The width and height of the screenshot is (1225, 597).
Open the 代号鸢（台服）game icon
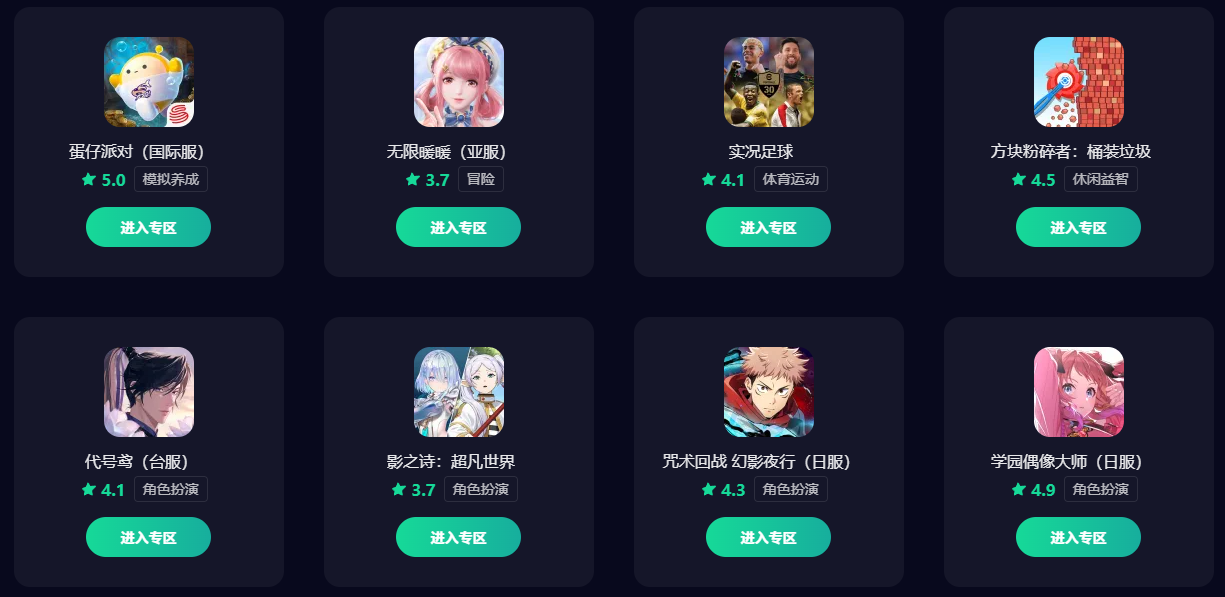(149, 392)
